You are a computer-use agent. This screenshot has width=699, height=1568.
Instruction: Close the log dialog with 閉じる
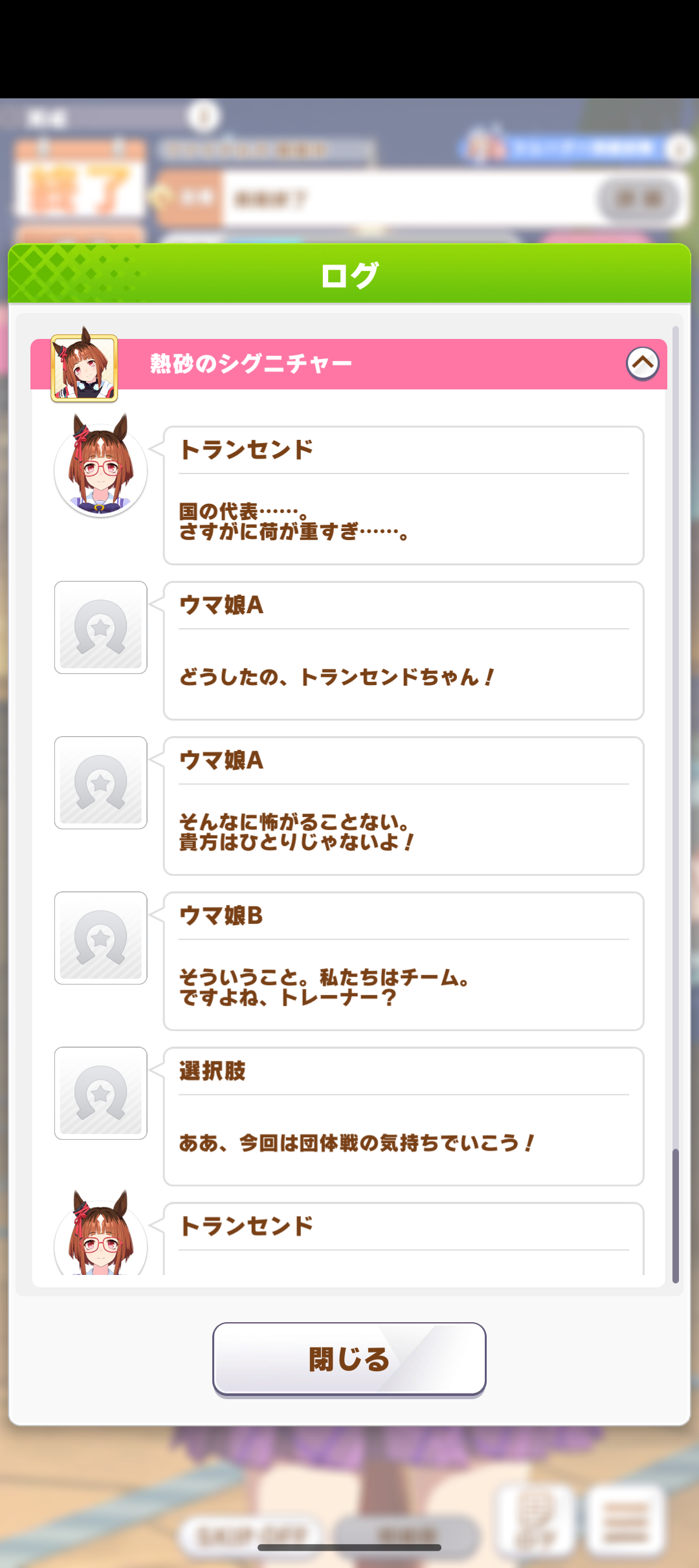[x=349, y=1358]
